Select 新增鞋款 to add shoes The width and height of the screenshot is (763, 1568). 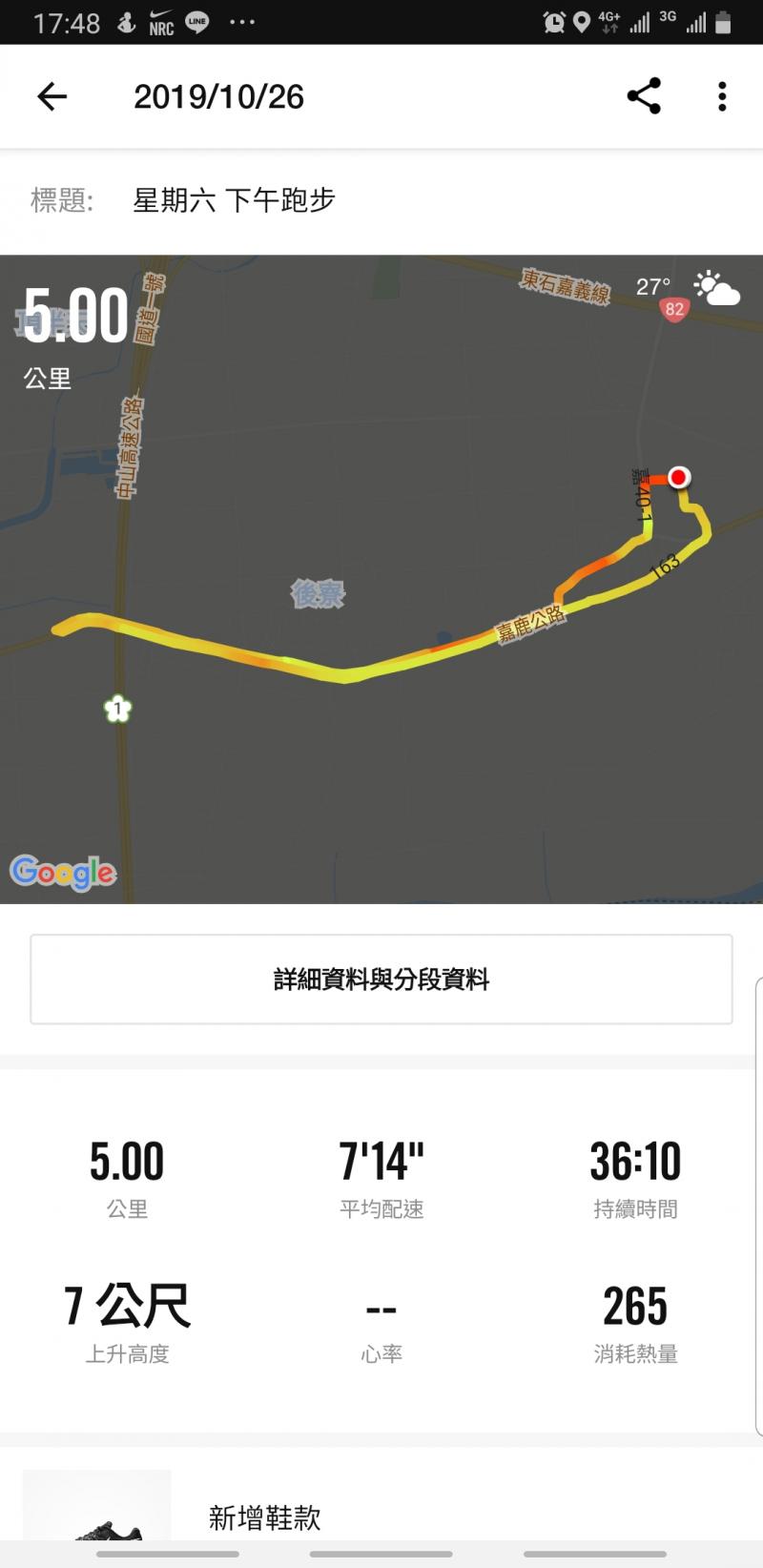tap(265, 1516)
